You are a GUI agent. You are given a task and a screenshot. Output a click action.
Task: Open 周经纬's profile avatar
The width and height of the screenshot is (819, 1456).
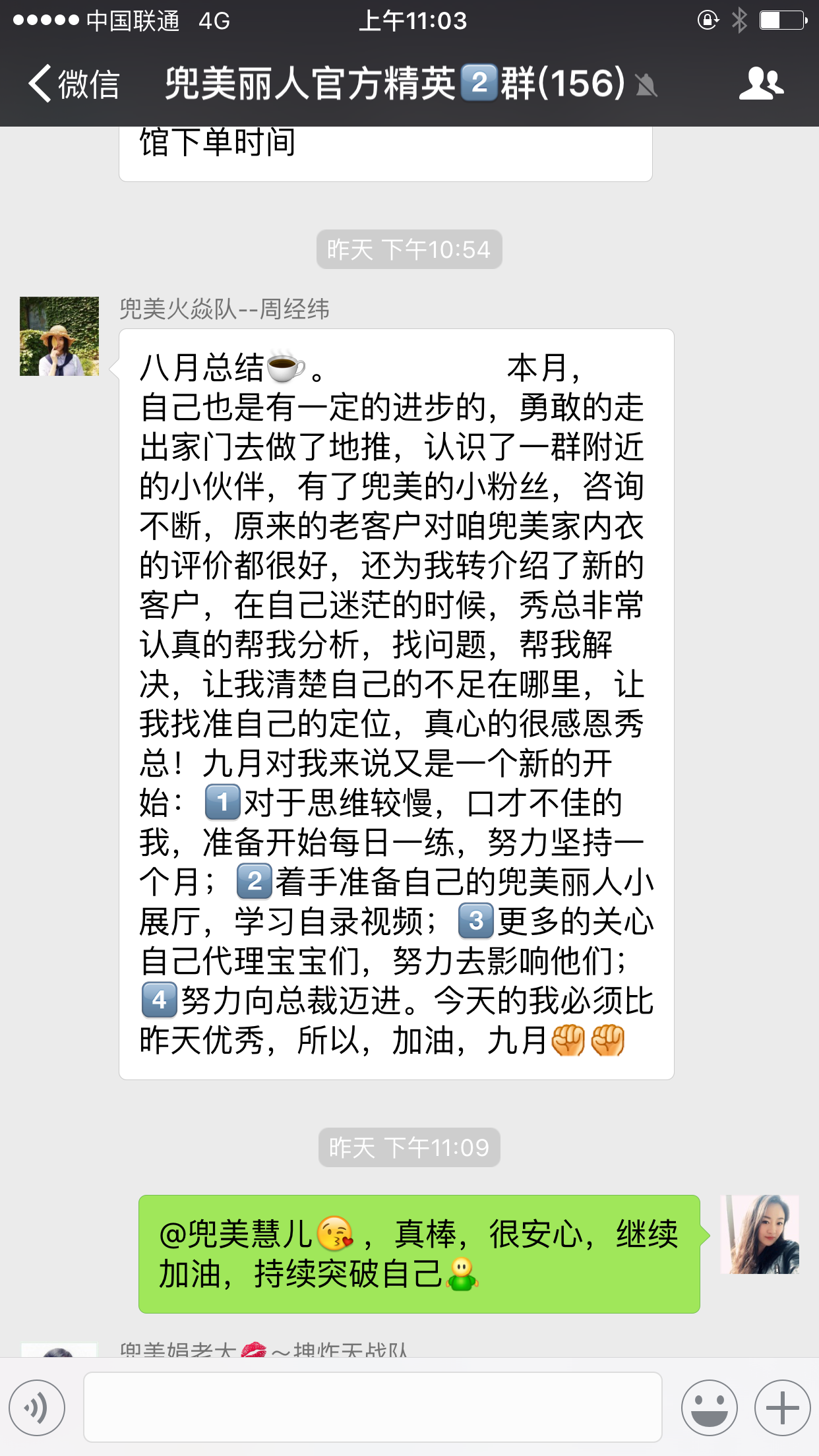tap(59, 336)
